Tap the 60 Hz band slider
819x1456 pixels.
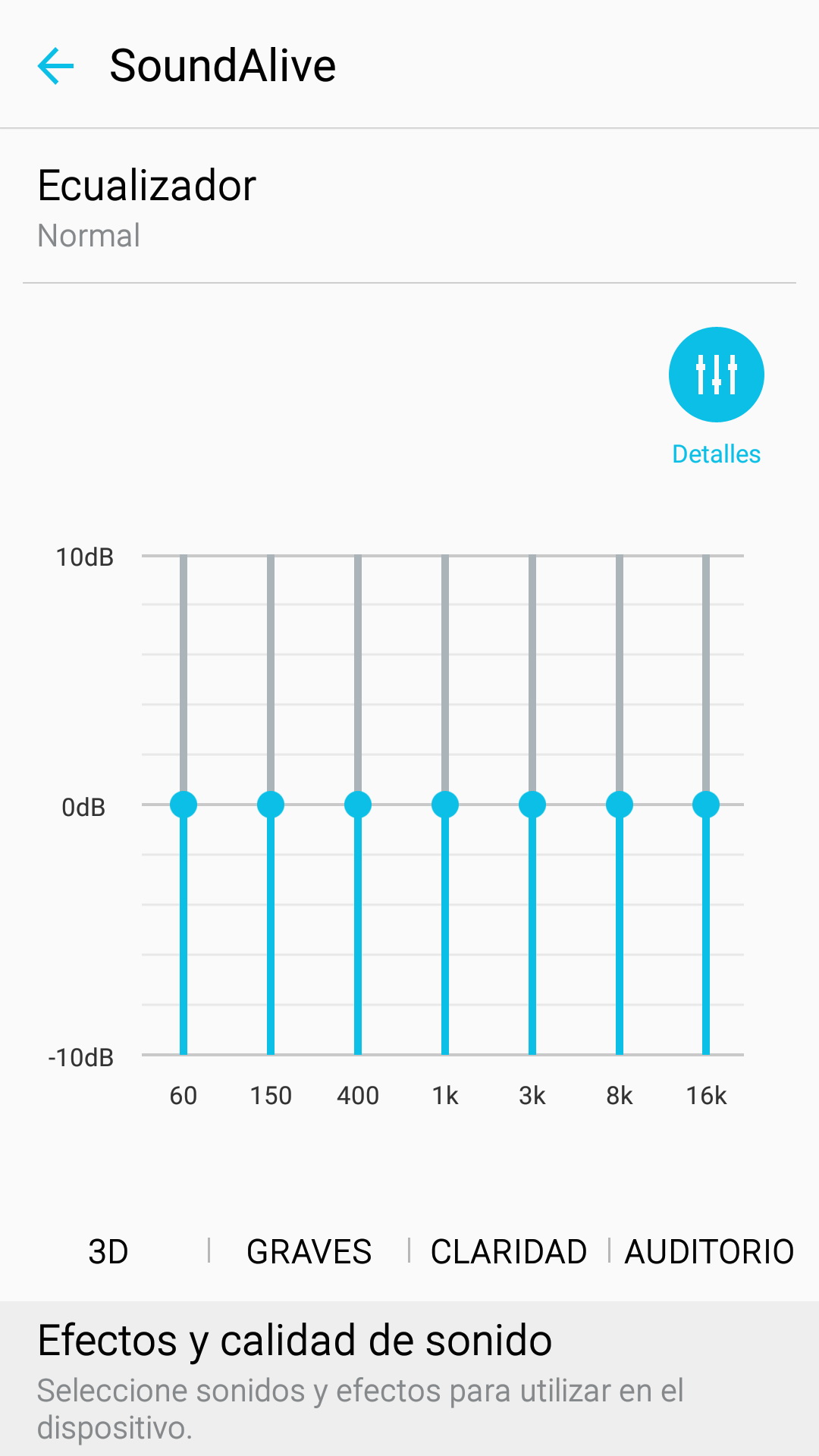[x=184, y=804]
